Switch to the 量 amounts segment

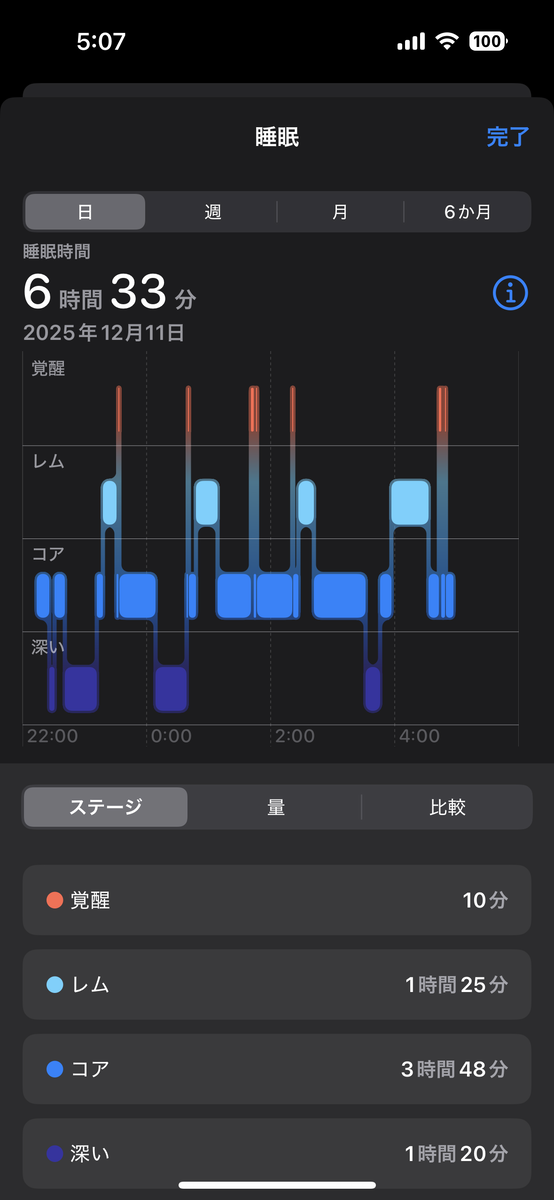(x=276, y=807)
